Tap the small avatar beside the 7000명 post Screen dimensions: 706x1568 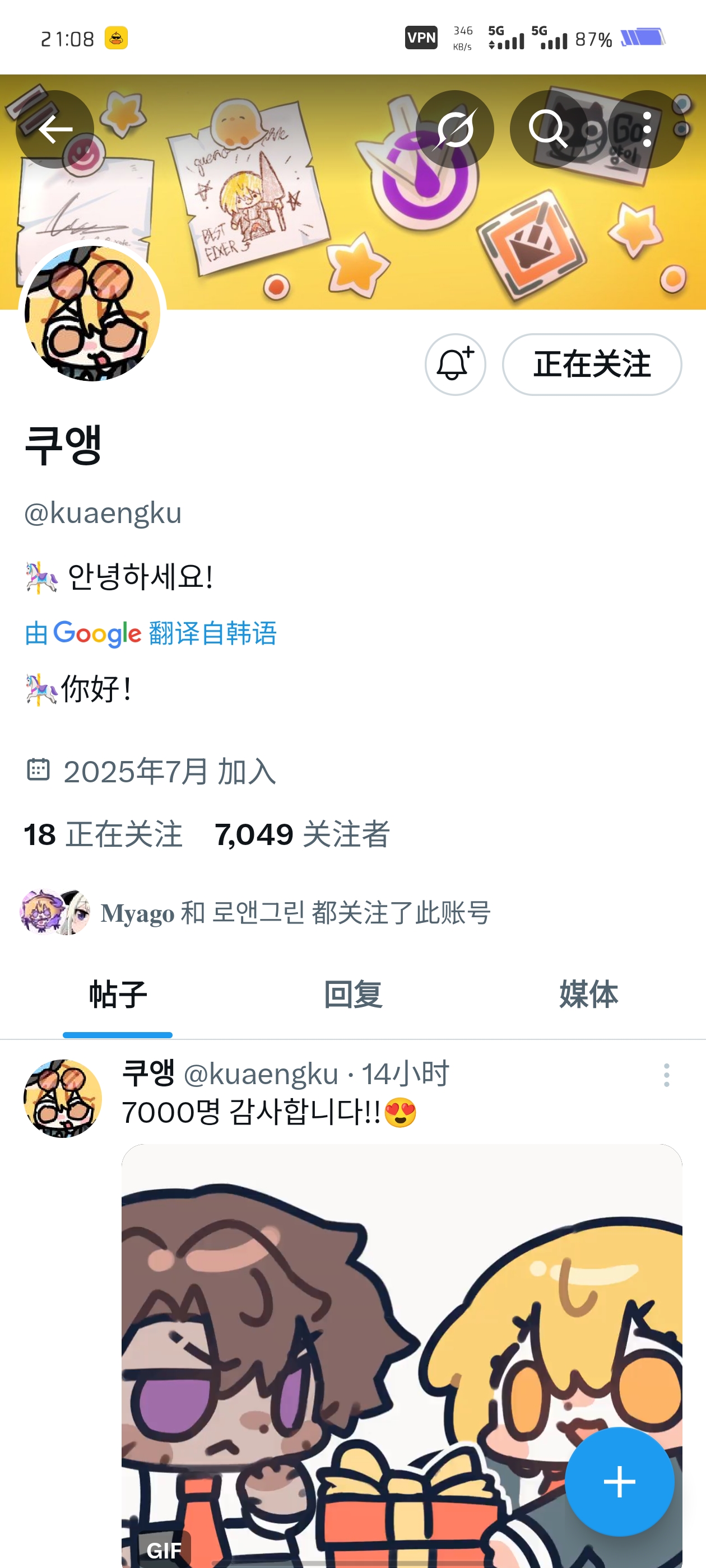point(63,1098)
